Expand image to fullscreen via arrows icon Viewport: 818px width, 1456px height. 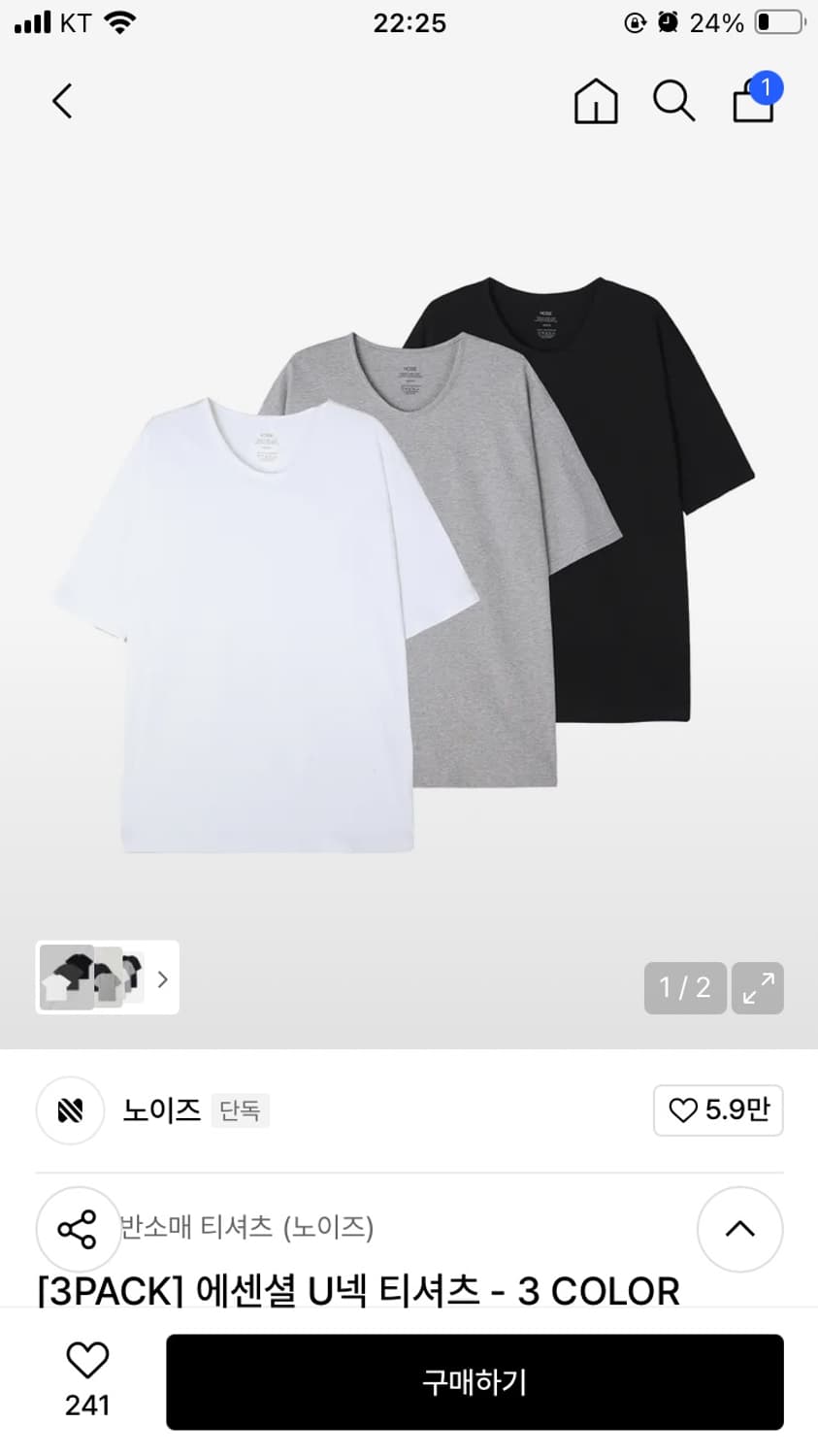point(757,987)
